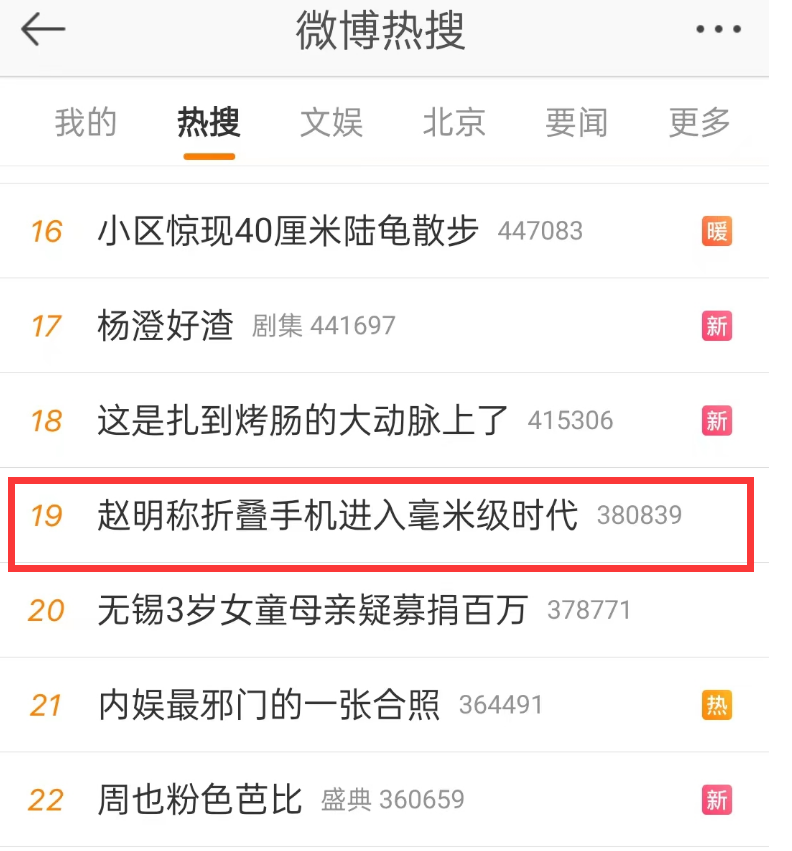The width and height of the screenshot is (792, 851).
Task: Open 赵明称折叠手机进入毫米级时代 topic
Action: pyautogui.click(x=338, y=515)
